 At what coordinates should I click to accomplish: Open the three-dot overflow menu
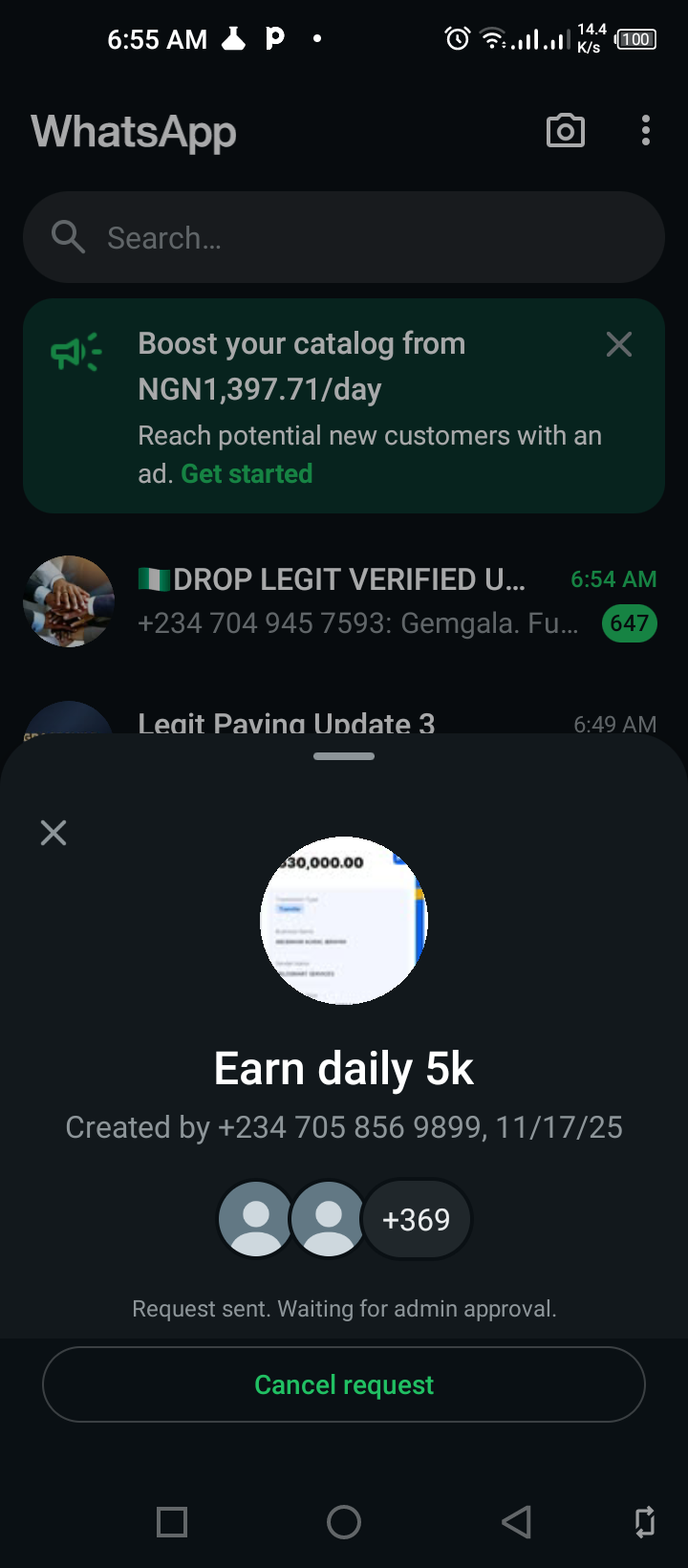pos(646,131)
